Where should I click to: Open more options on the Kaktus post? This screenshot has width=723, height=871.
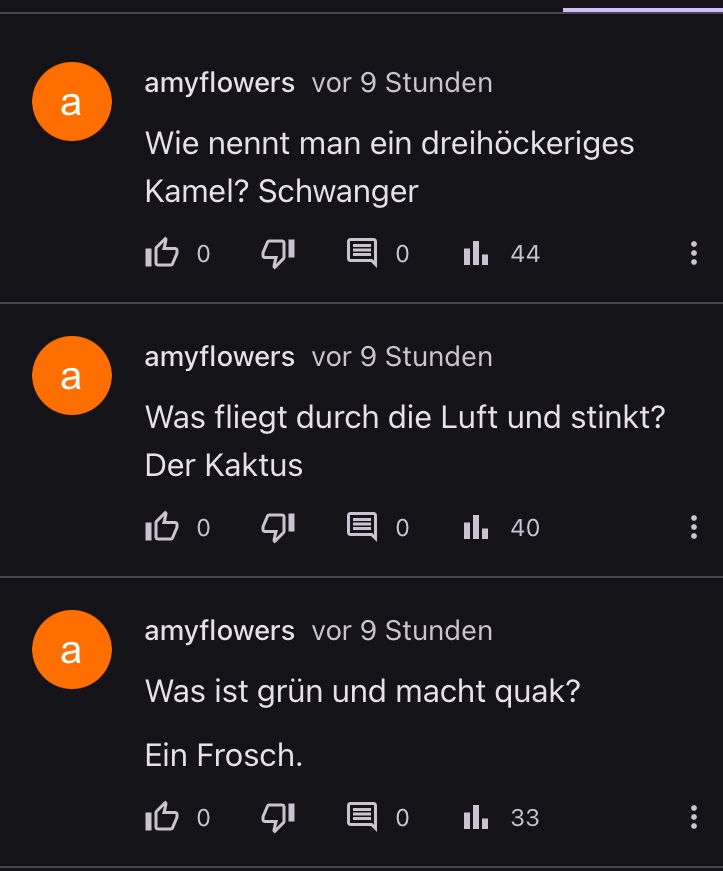pos(693,527)
